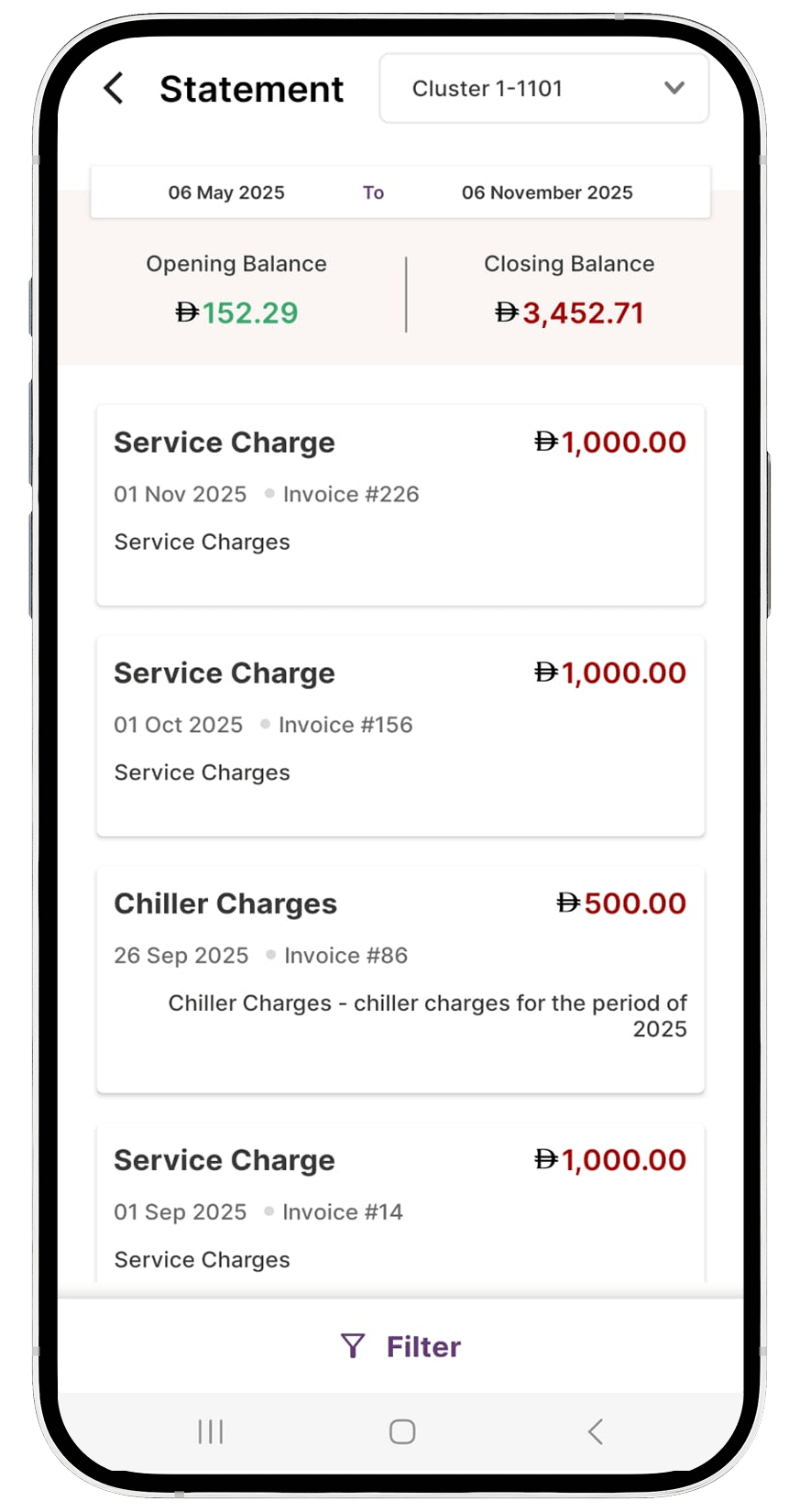
Task: Tap the start date 06 May 2025
Action: [226, 192]
